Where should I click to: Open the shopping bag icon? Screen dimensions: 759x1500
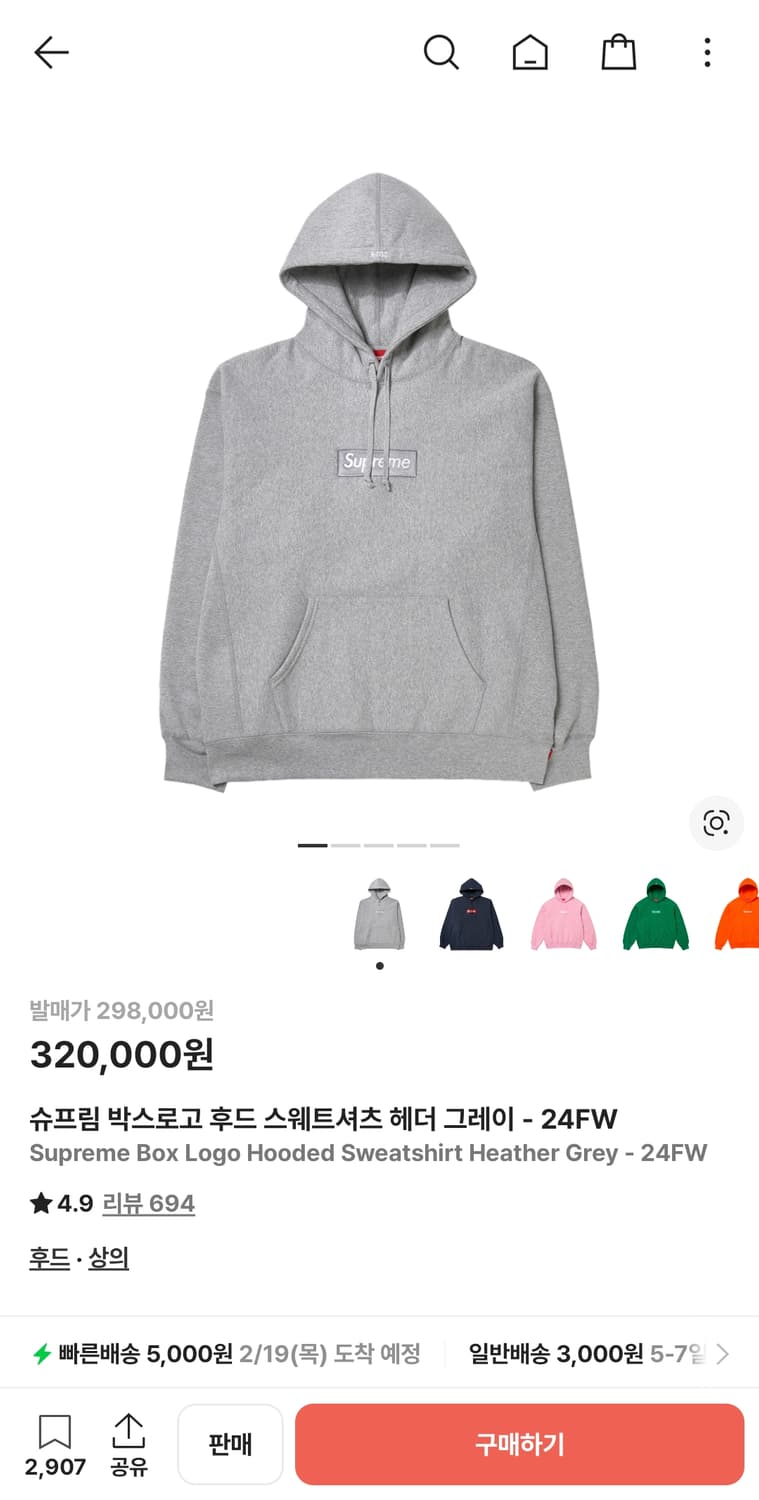(618, 52)
